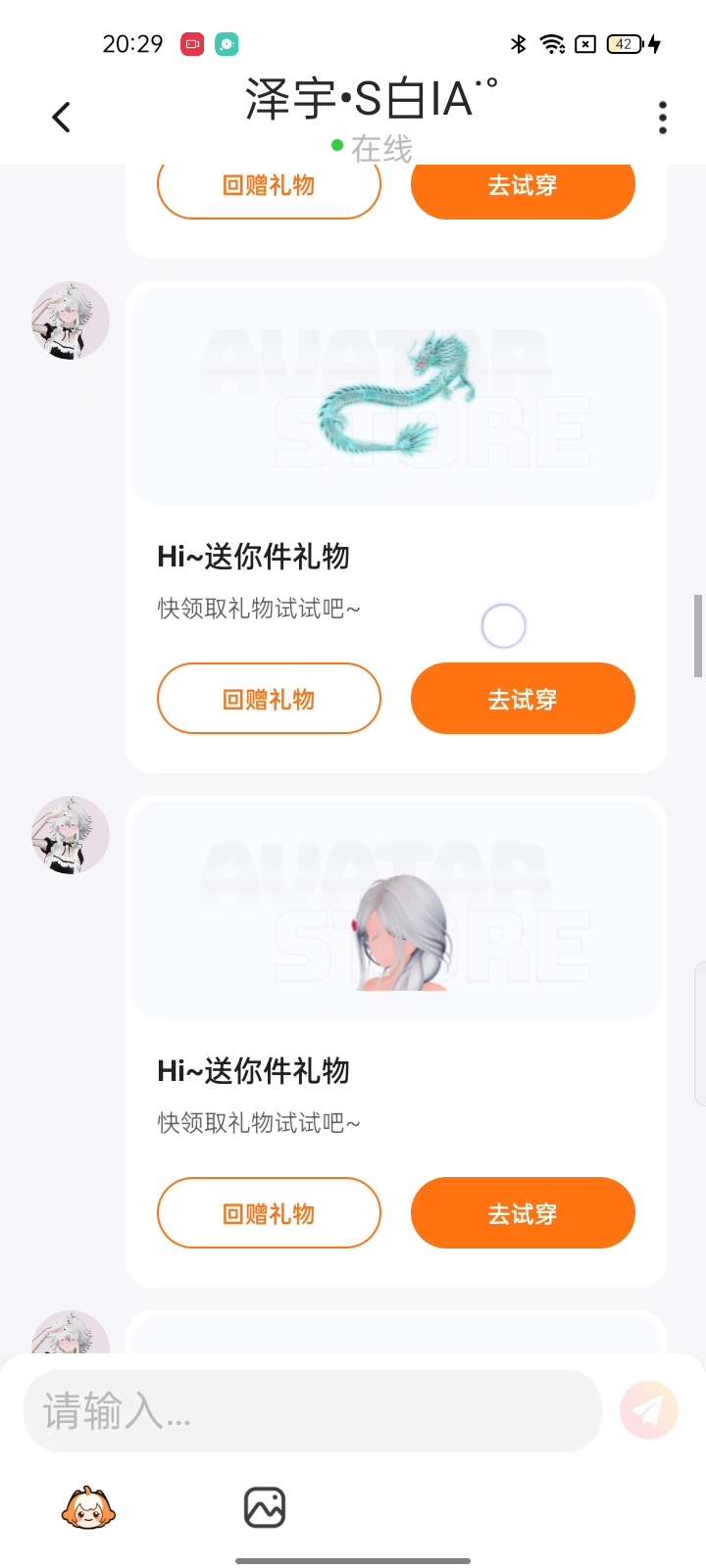Screen dimensions: 706x1568
Task: Open the emoji sticker panel
Action: pos(87,1507)
